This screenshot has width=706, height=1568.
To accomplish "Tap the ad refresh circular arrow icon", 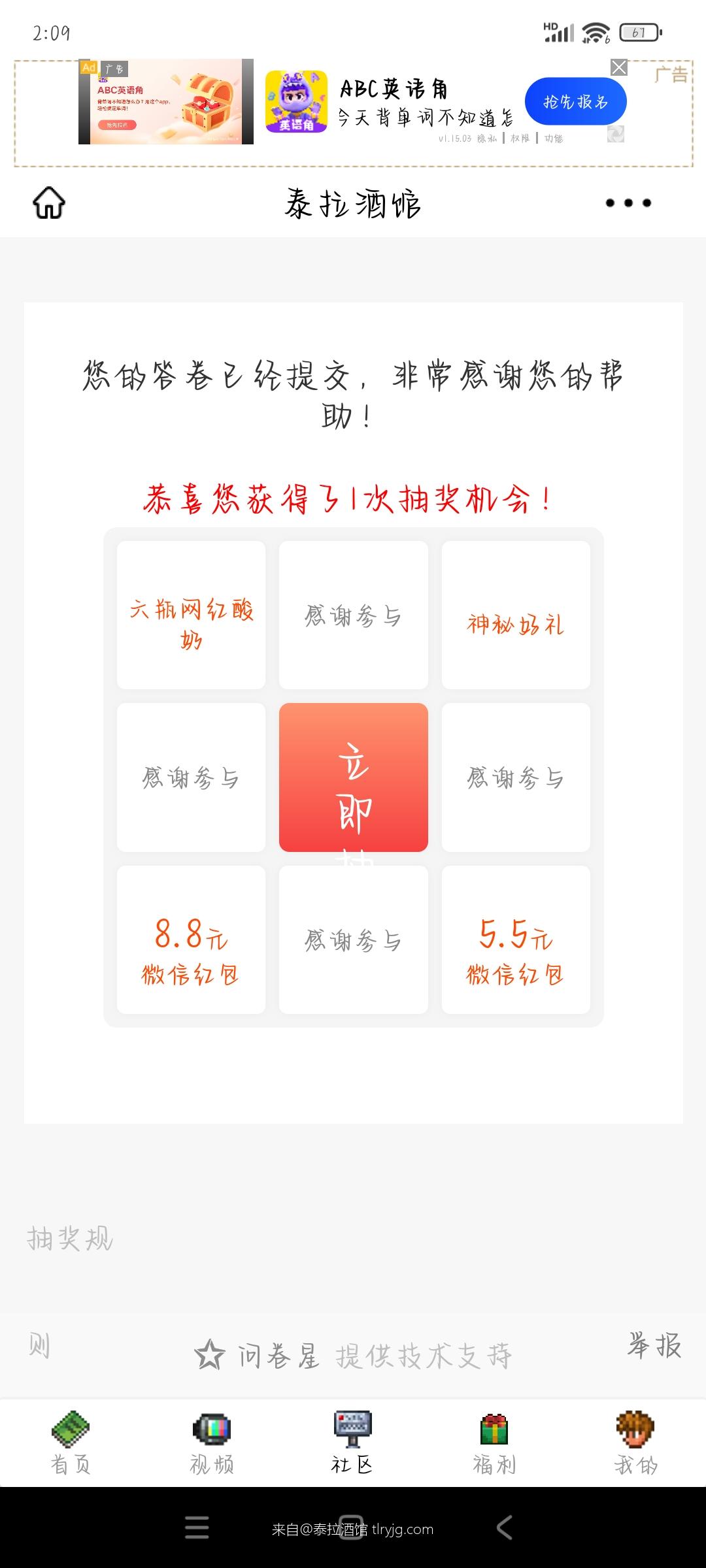I will [616, 134].
